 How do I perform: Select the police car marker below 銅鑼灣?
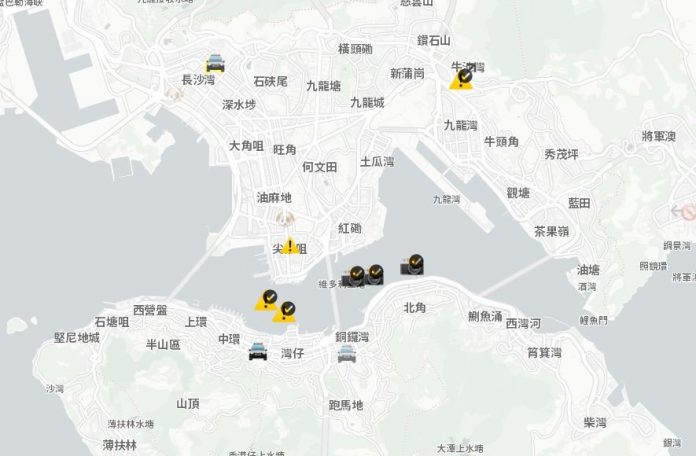pos(346,353)
